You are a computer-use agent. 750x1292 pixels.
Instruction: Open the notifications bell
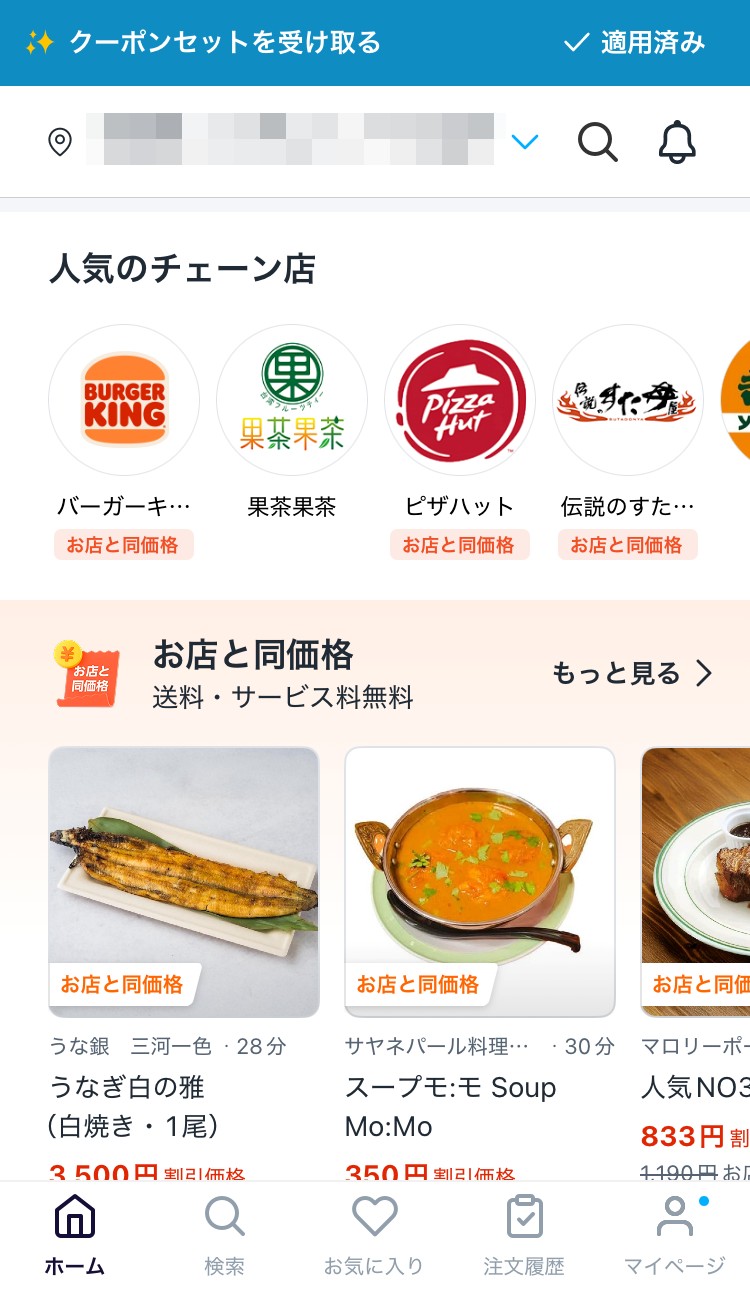click(x=676, y=142)
